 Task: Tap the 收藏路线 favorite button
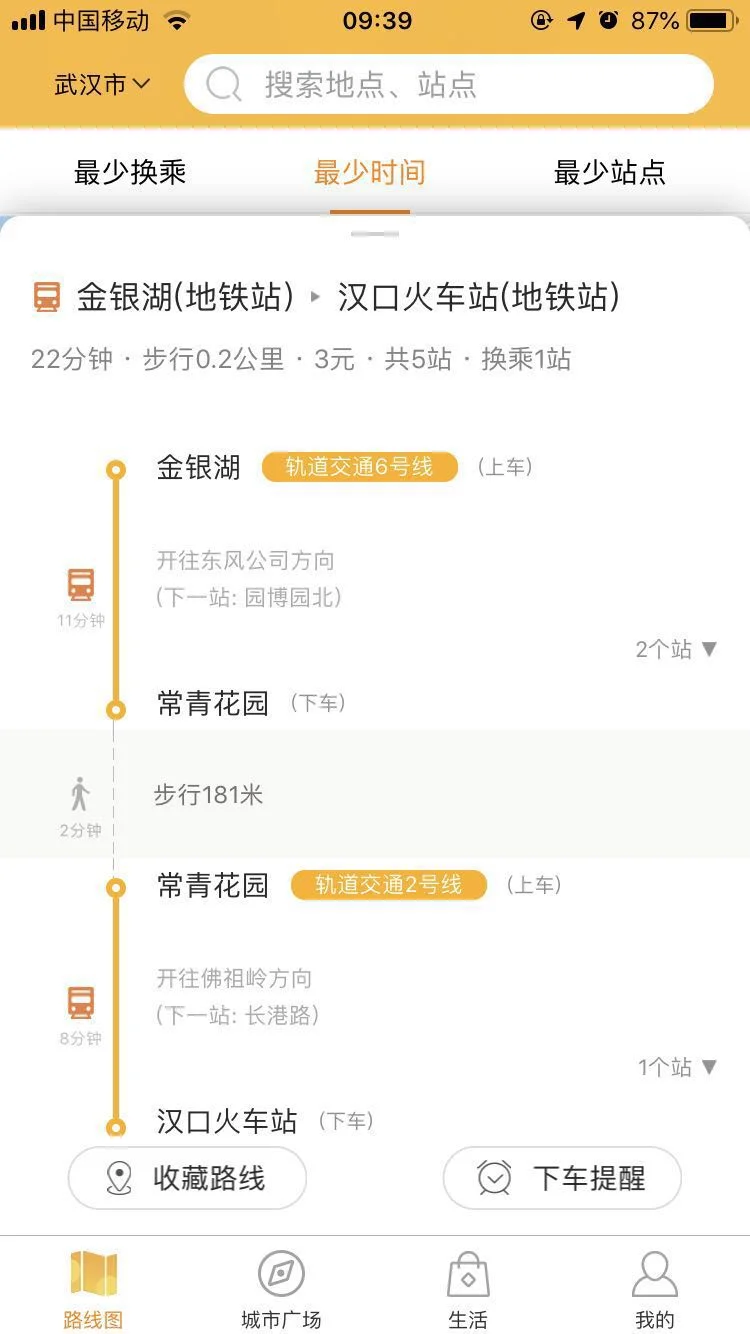(x=186, y=1178)
